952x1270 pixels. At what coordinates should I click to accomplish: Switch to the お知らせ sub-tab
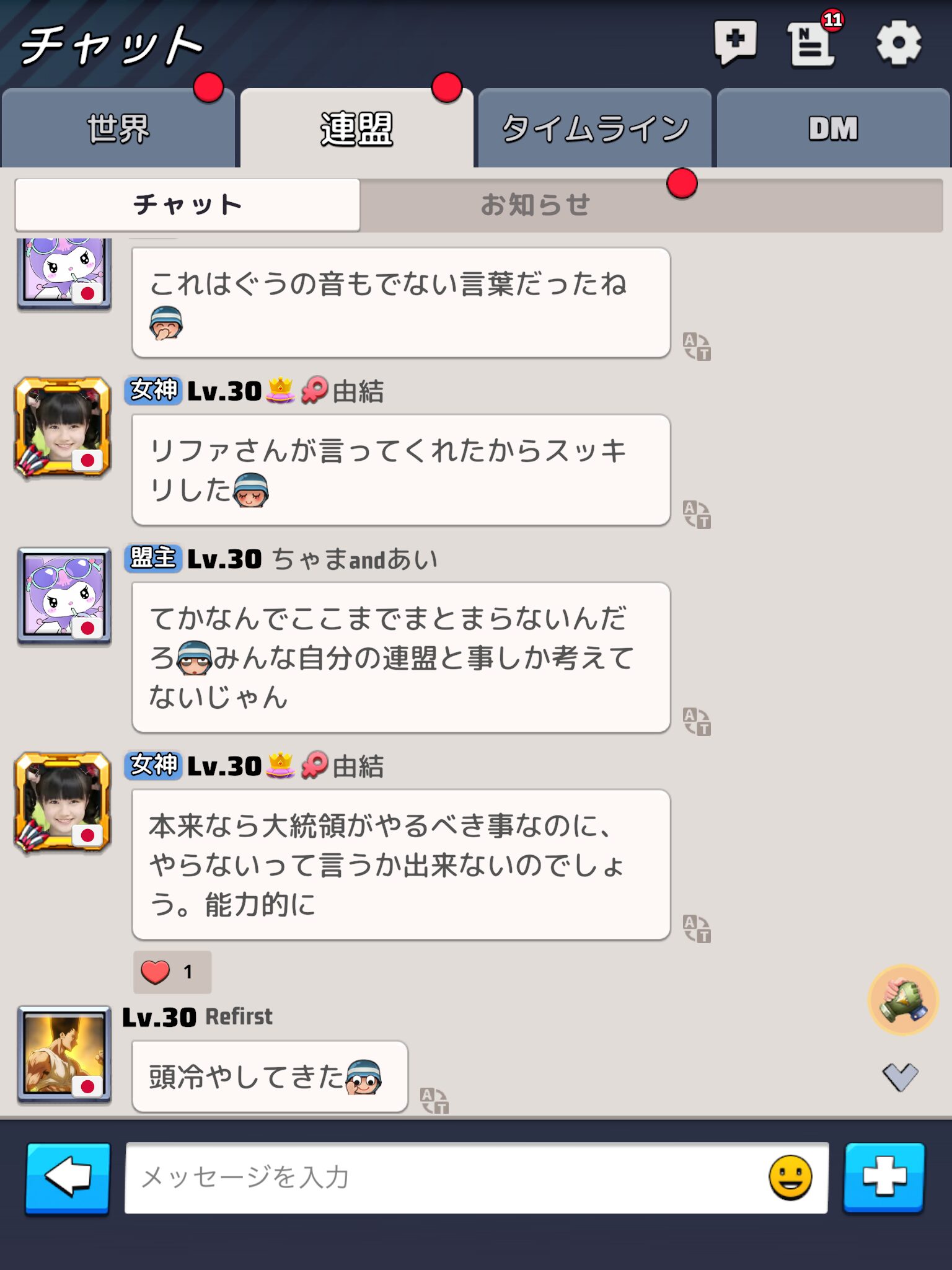click(x=535, y=205)
